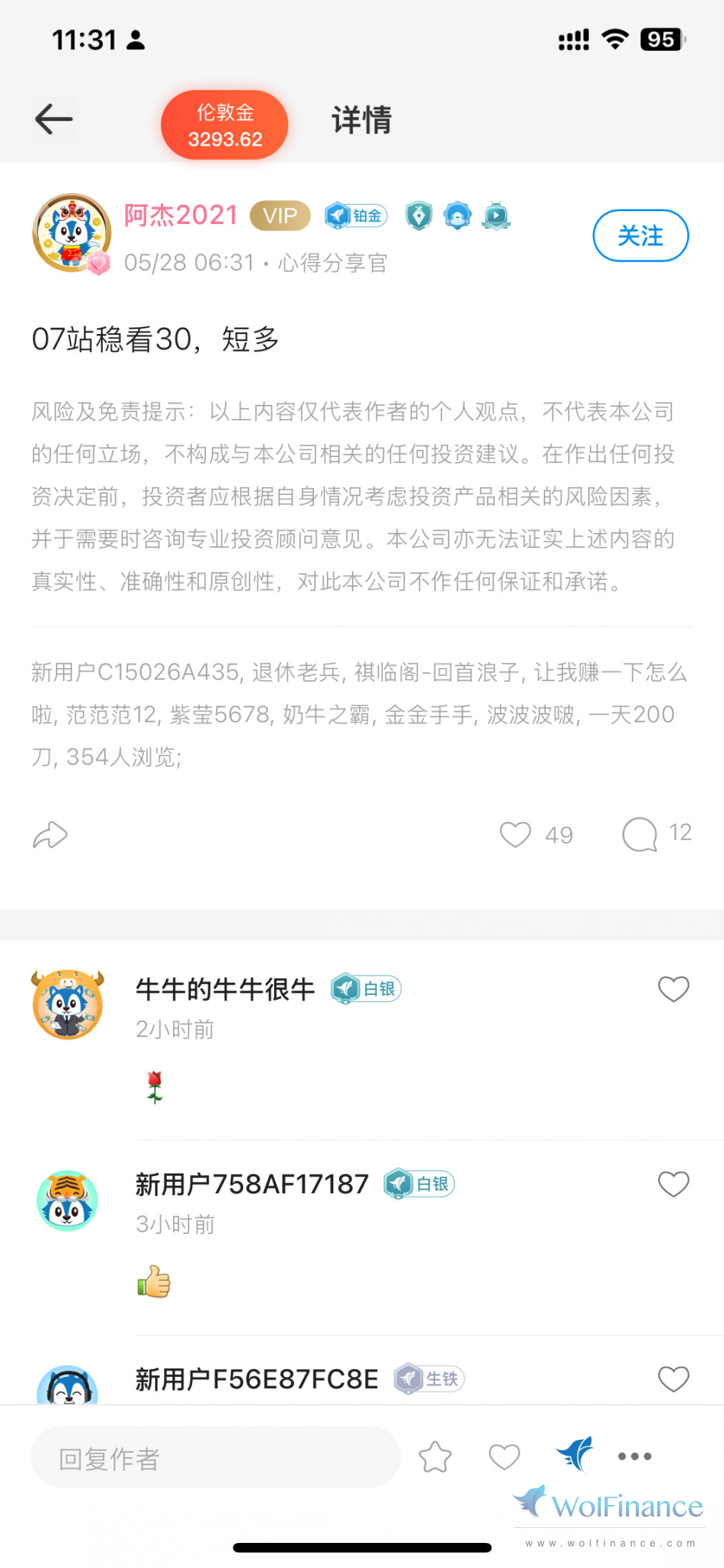Image resolution: width=724 pixels, height=1568 pixels.
Task: Share this post via the arrow icon
Action: [x=50, y=835]
